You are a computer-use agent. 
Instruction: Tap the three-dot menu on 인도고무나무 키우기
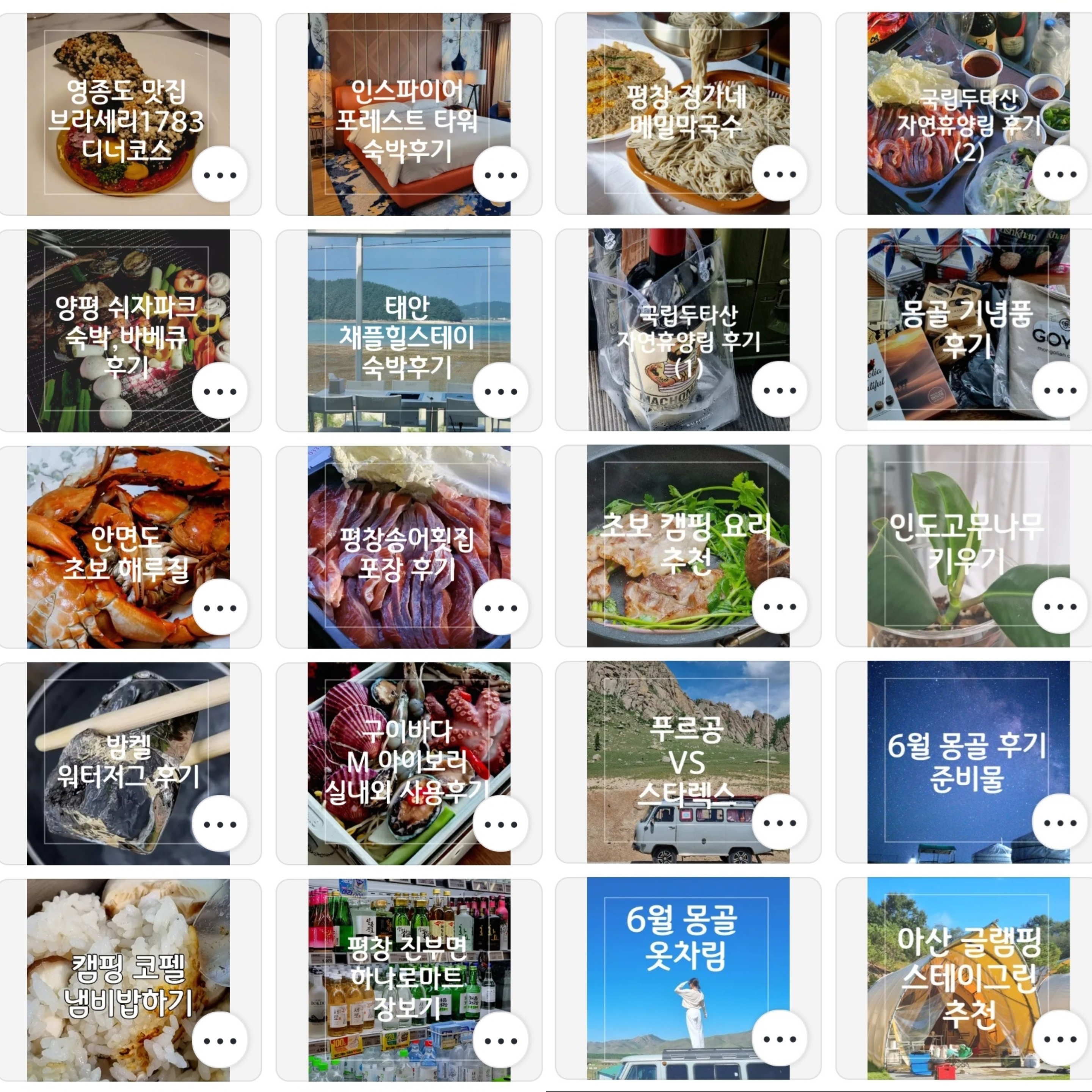click(x=1059, y=607)
